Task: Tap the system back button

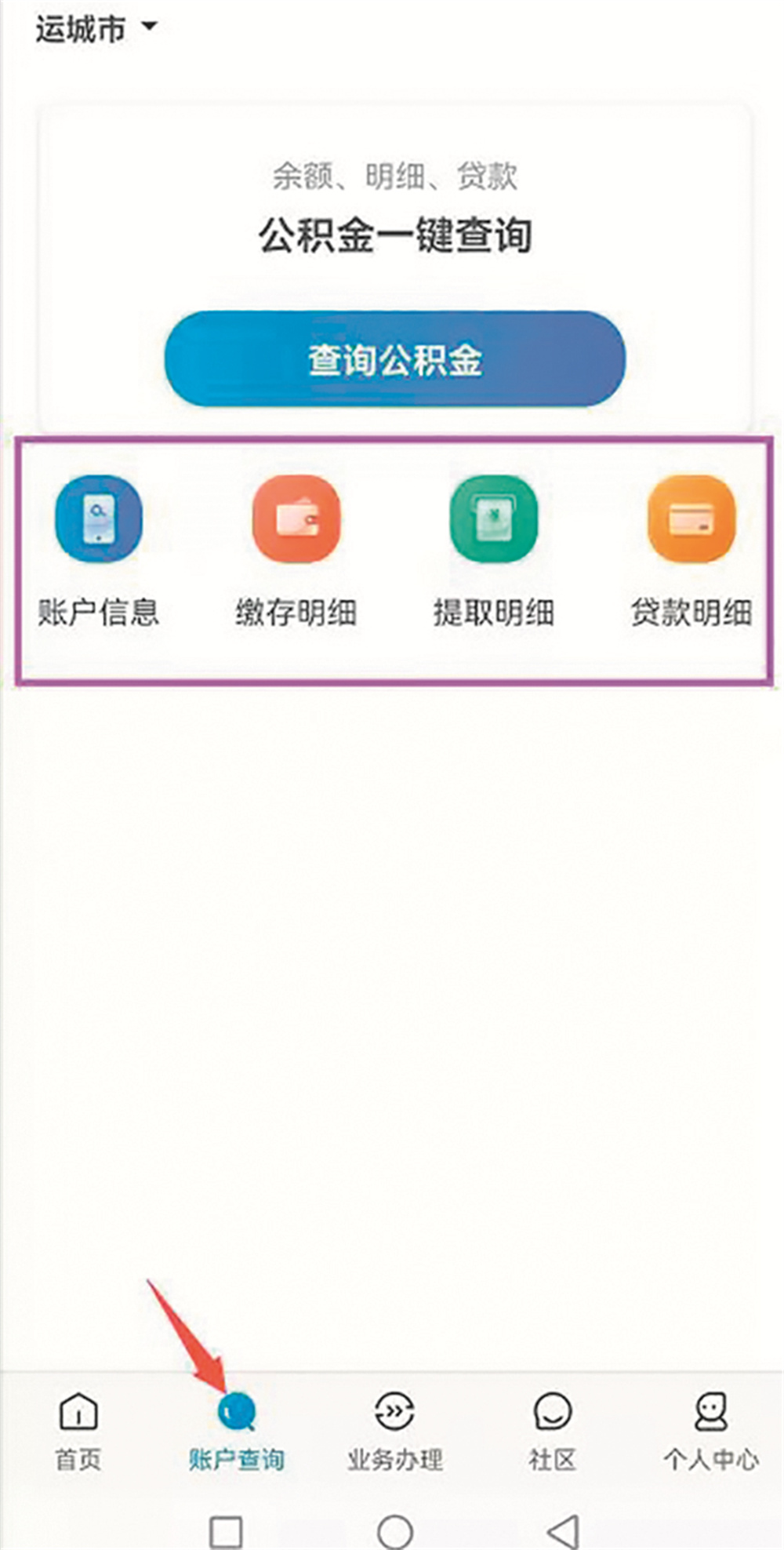Action: point(562,1529)
